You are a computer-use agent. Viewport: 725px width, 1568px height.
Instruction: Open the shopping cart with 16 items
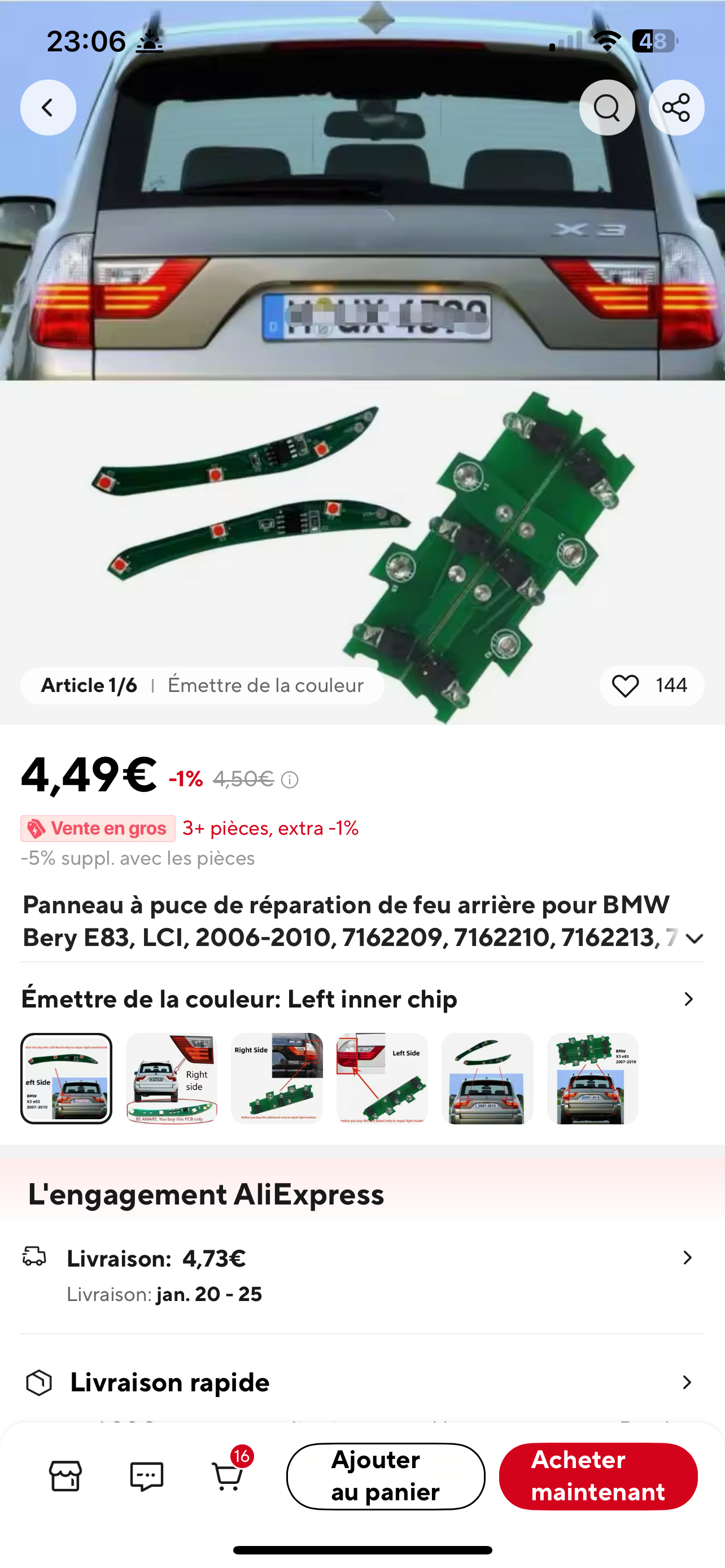(228, 1476)
